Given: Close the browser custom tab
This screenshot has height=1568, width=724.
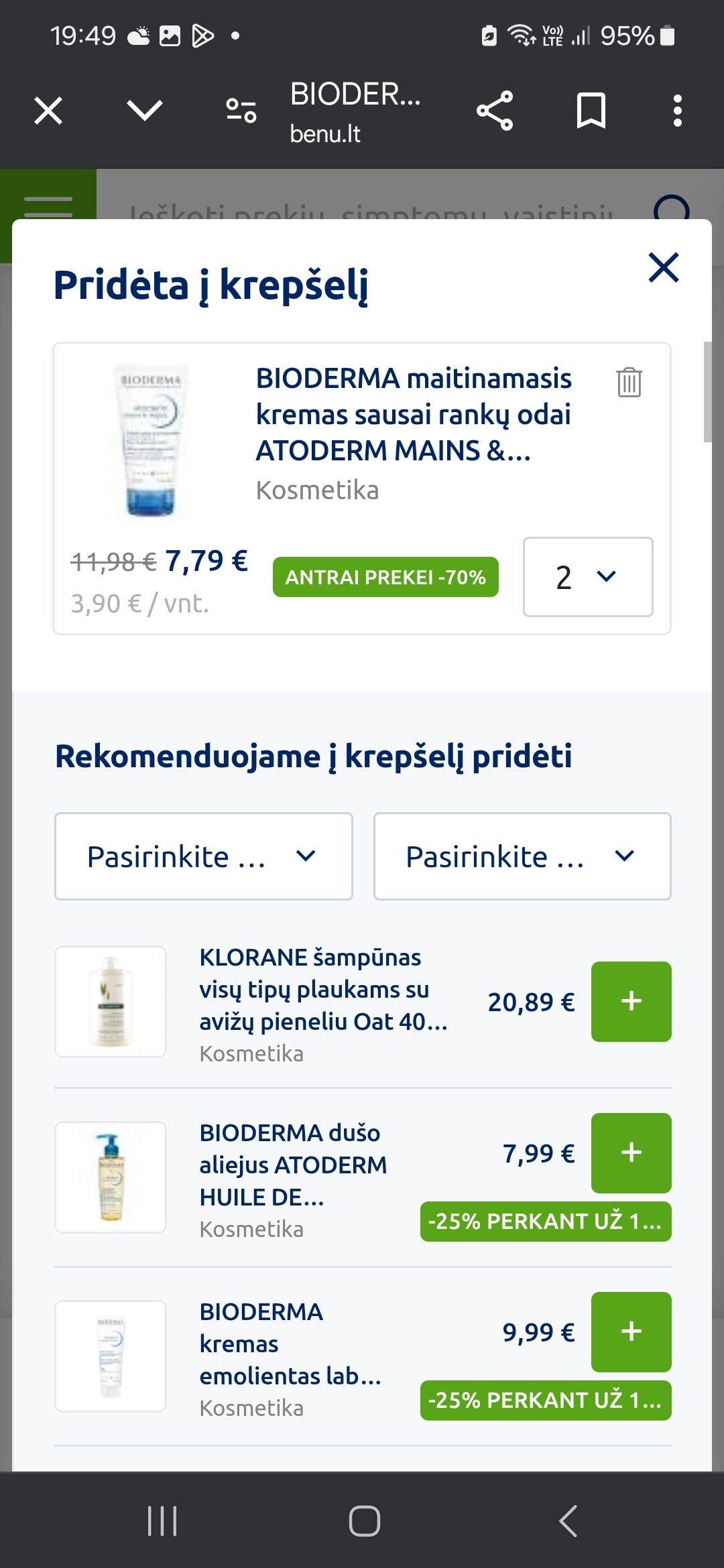Looking at the screenshot, I should pyautogui.click(x=48, y=111).
